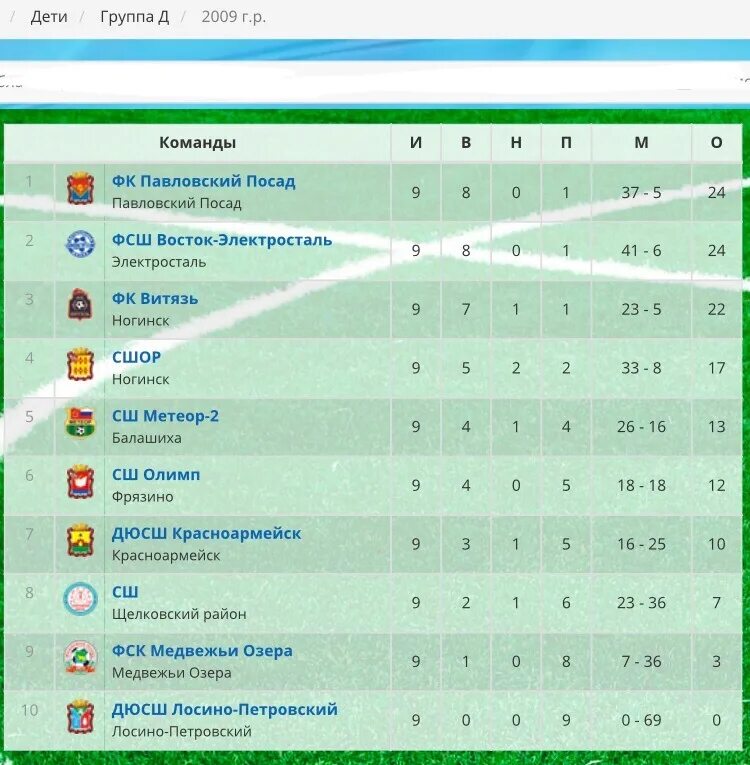Go to the Группа Д breadcrumb
The image size is (750, 765).
[134, 17]
